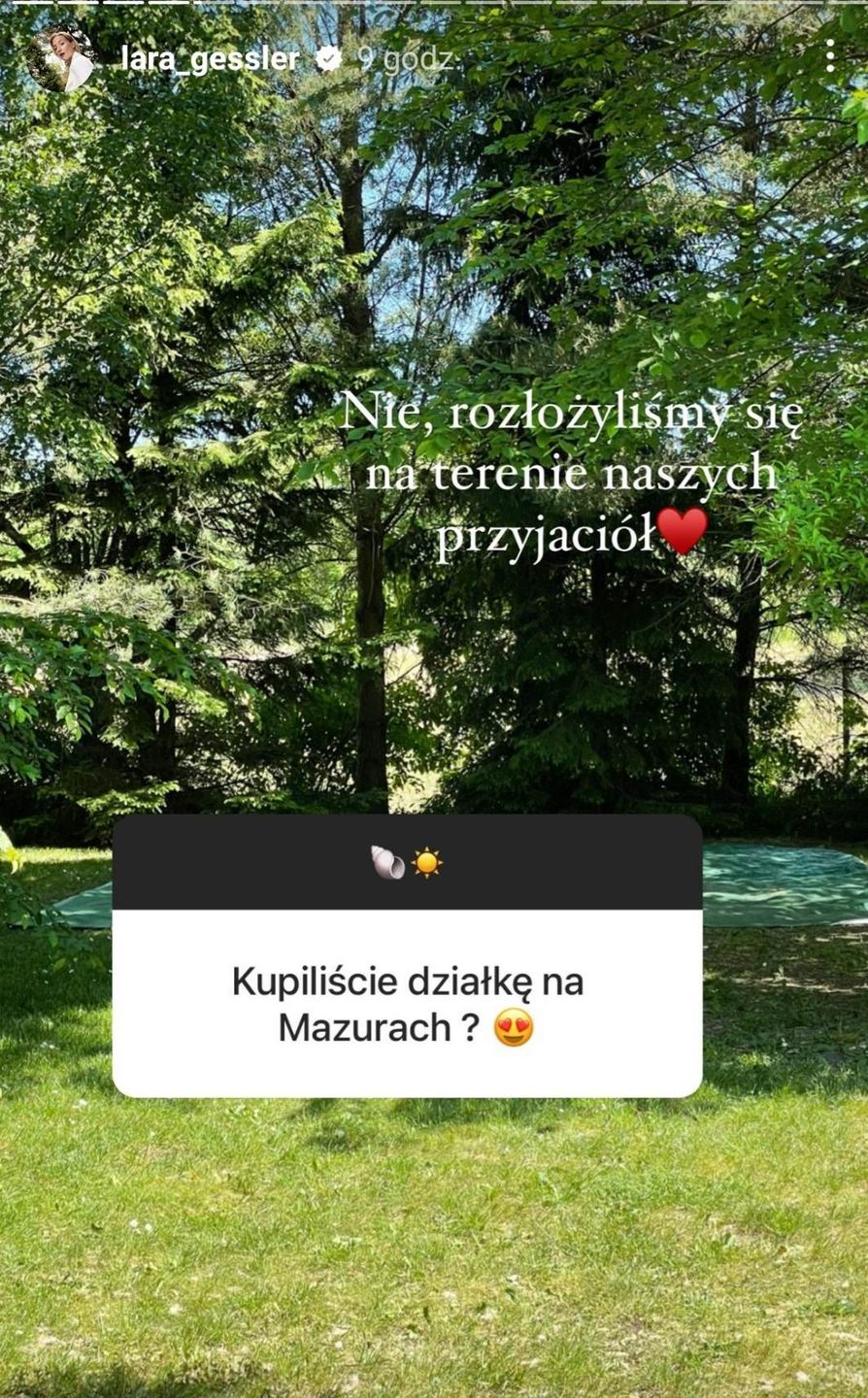Open the story overflow menu
The width and height of the screenshot is (868, 1398).
829,56
